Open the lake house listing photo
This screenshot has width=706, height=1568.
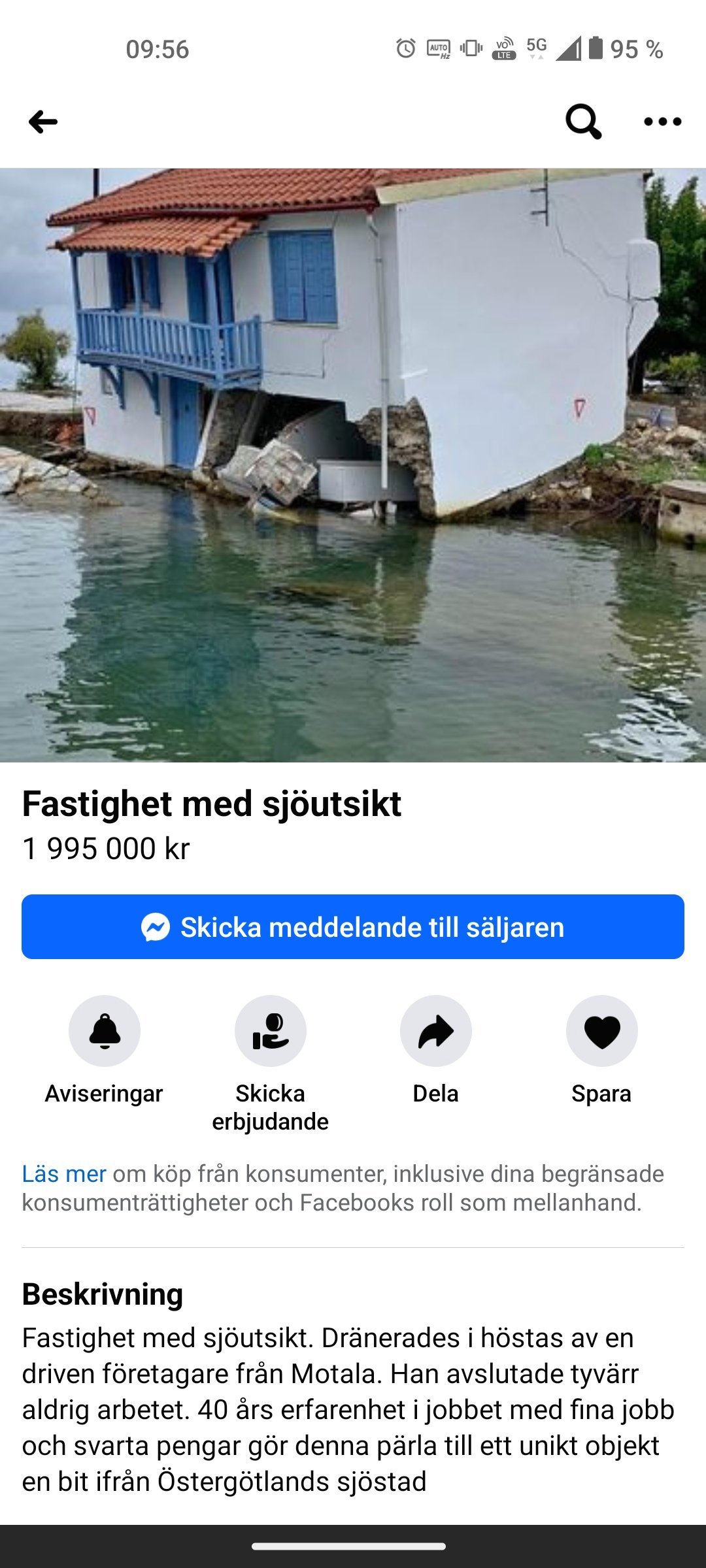point(353,465)
